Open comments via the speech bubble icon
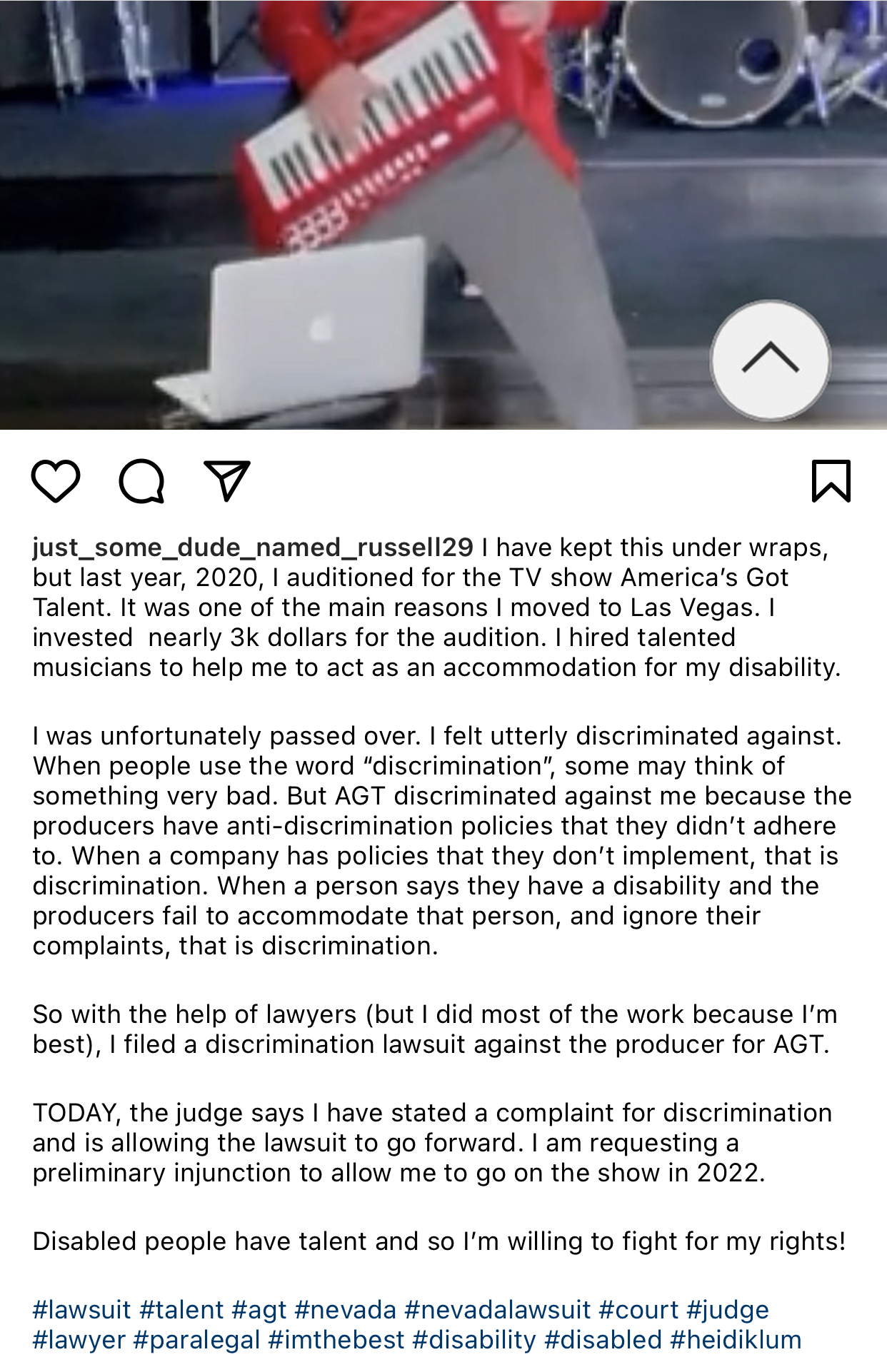887x1372 pixels. click(x=141, y=481)
